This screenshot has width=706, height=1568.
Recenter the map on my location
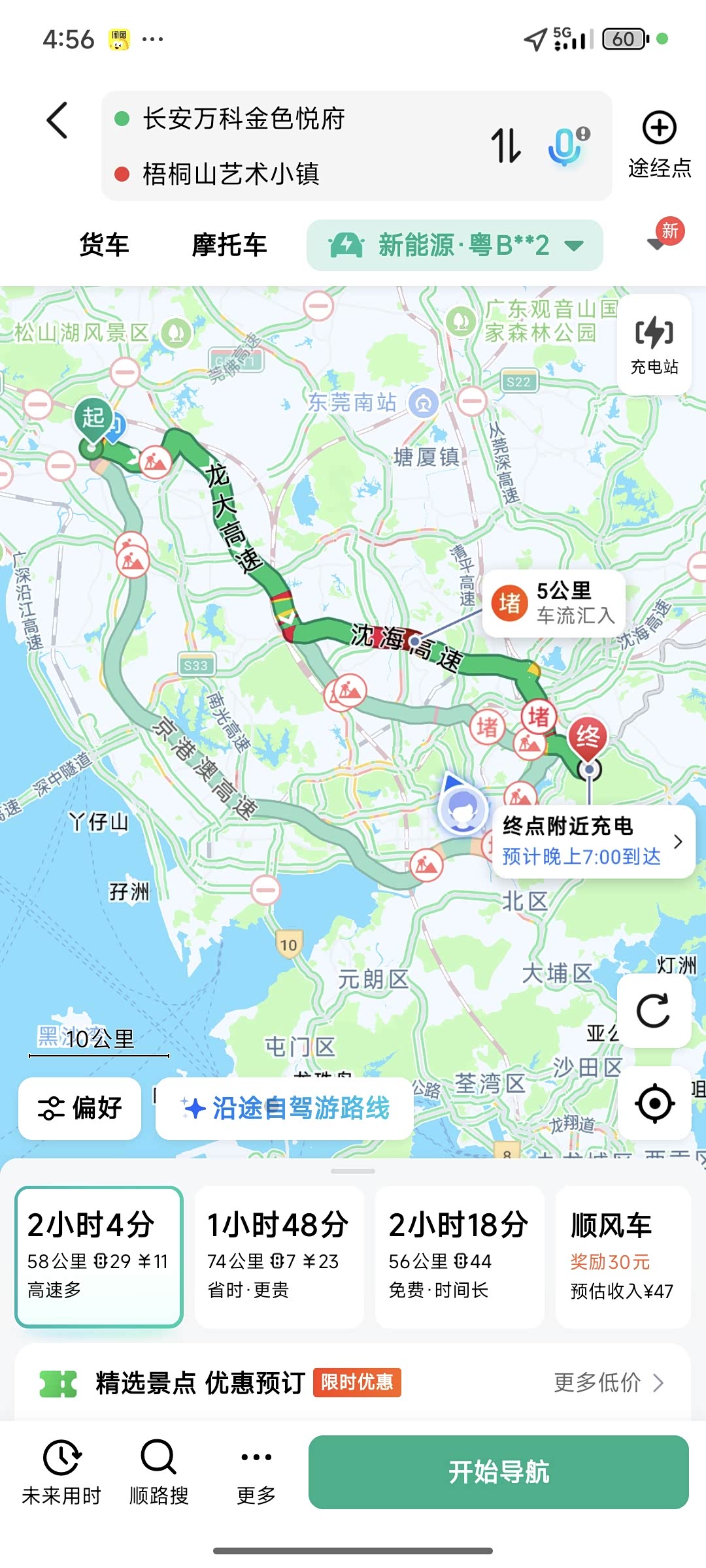pyautogui.click(x=654, y=1103)
